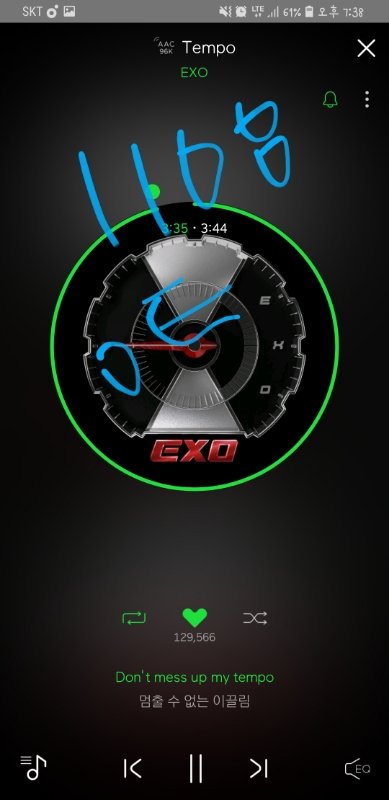The width and height of the screenshot is (389, 800).
Task: Skip to the previous track
Action: pos(132,768)
